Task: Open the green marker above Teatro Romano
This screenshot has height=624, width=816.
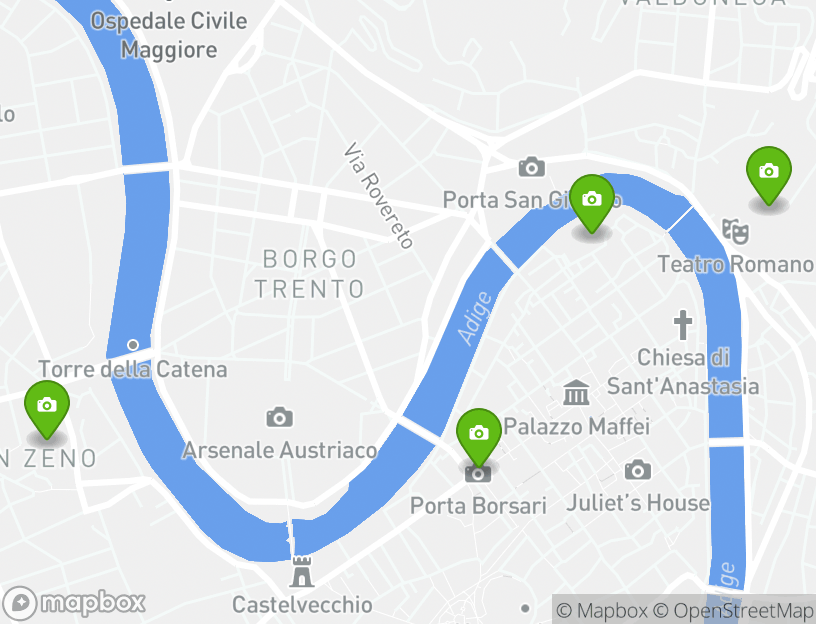Action: (768, 172)
